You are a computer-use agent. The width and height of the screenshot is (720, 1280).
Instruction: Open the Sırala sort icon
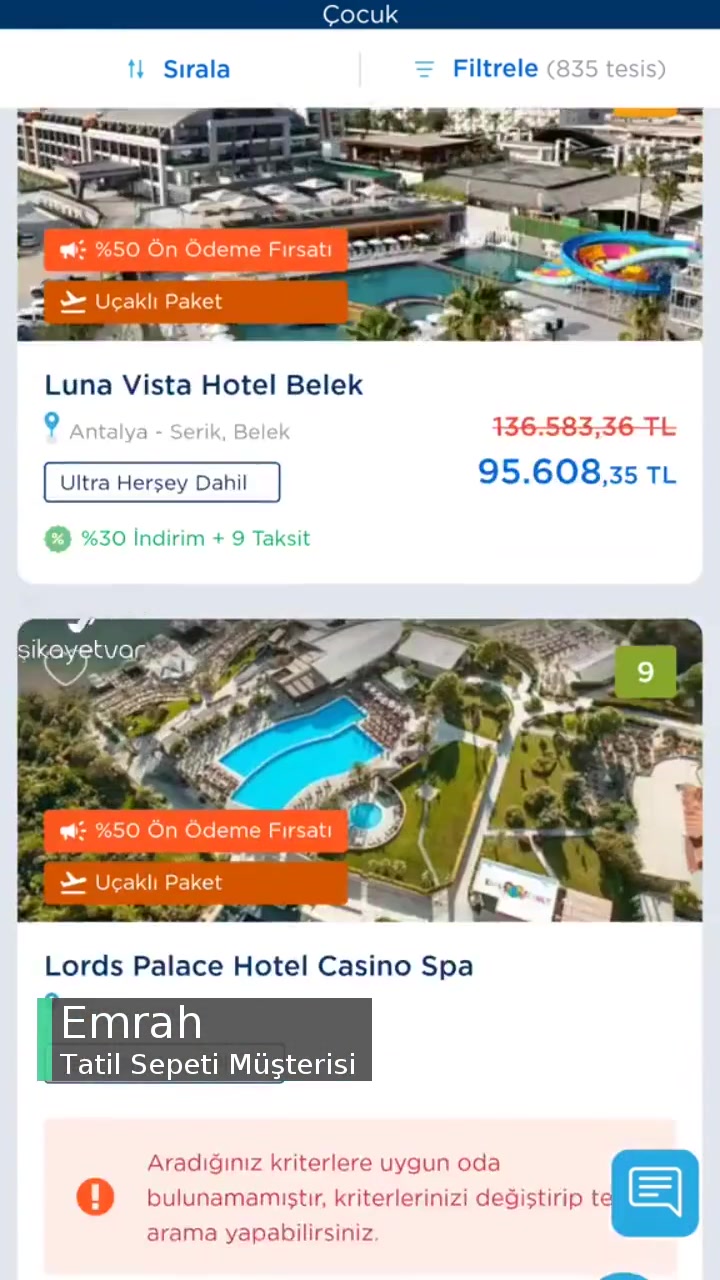(x=136, y=68)
